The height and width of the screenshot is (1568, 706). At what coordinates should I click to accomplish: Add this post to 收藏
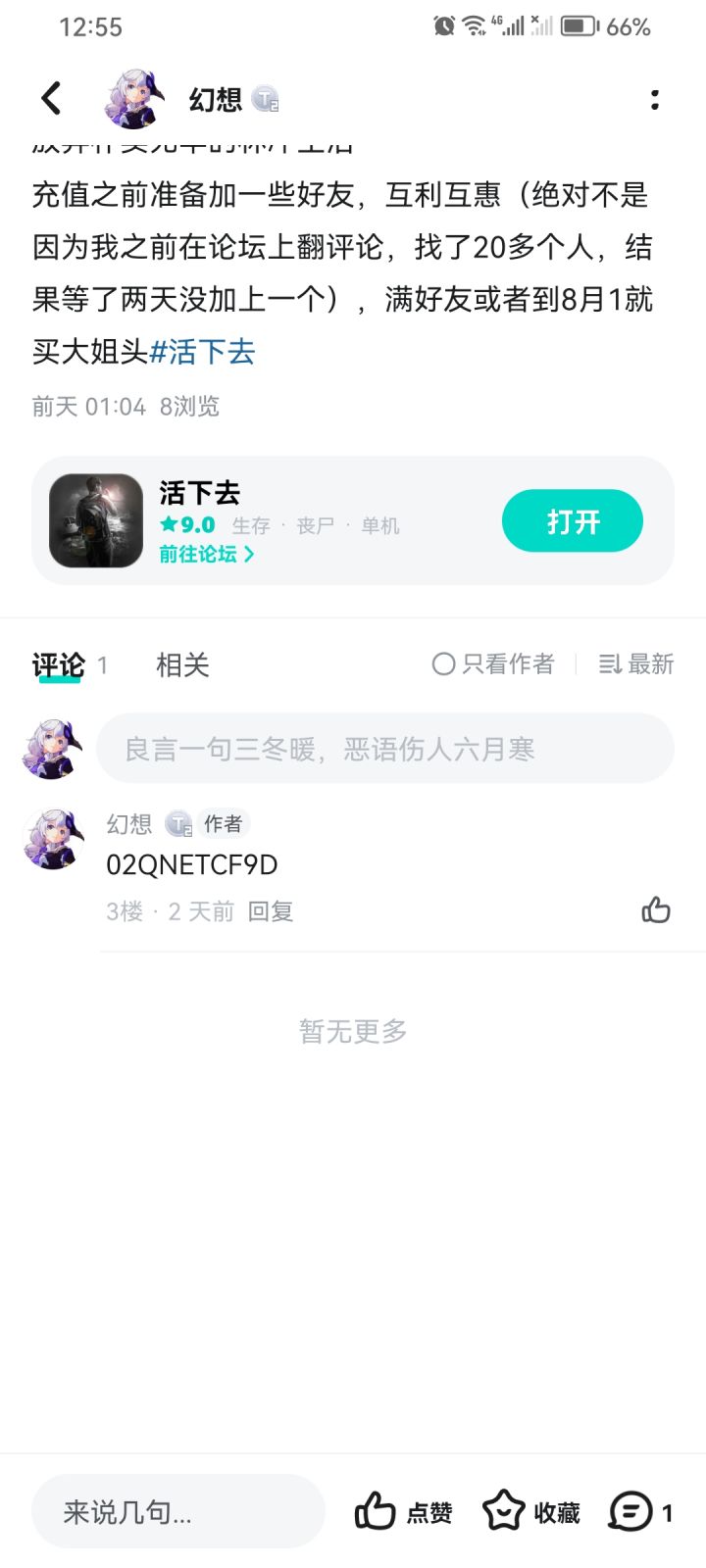pyautogui.click(x=531, y=1512)
